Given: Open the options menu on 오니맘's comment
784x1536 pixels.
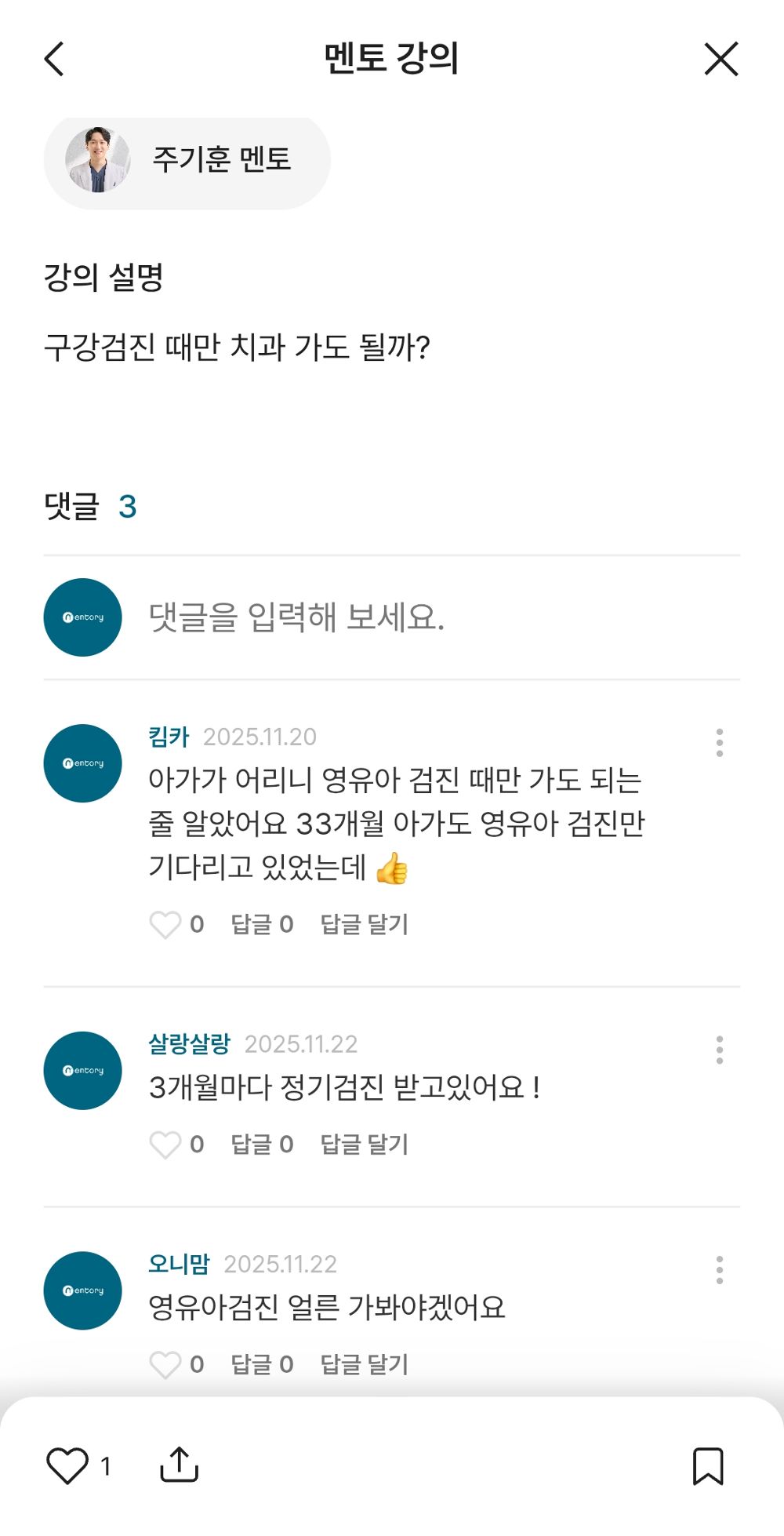Looking at the screenshot, I should (720, 1271).
